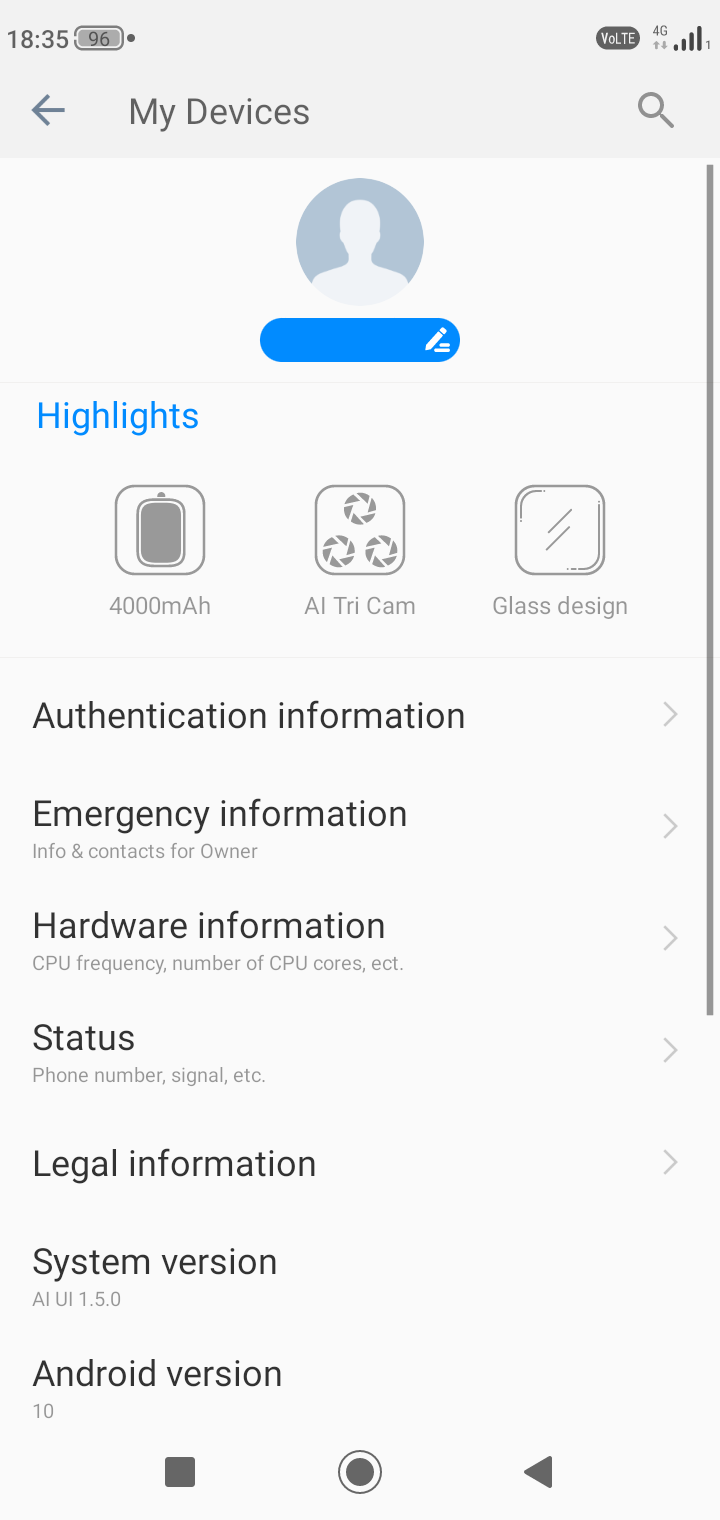Open Hardware information
The width and height of the screenshot is (720, 1520).
click(x=355, y=940)
